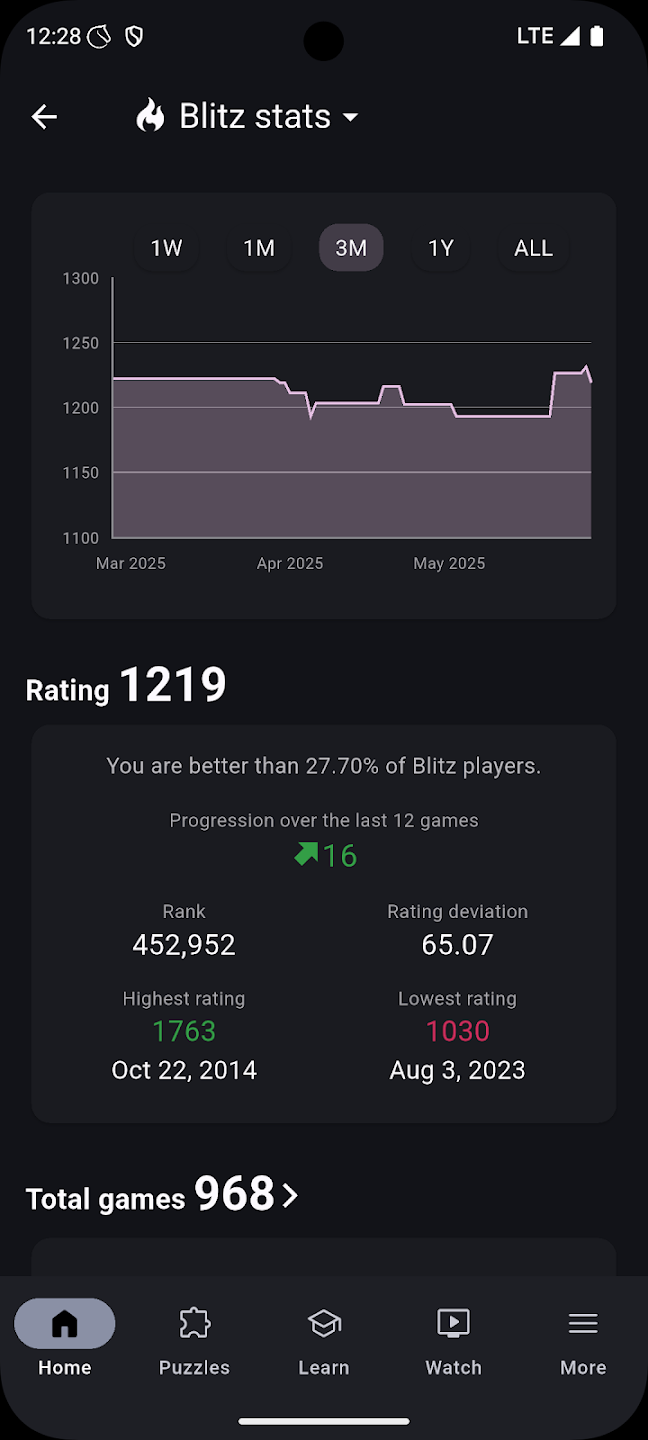Open the Puzzles tab
The width and height of the screenshot is (648, 1440).
[194, 1340]
